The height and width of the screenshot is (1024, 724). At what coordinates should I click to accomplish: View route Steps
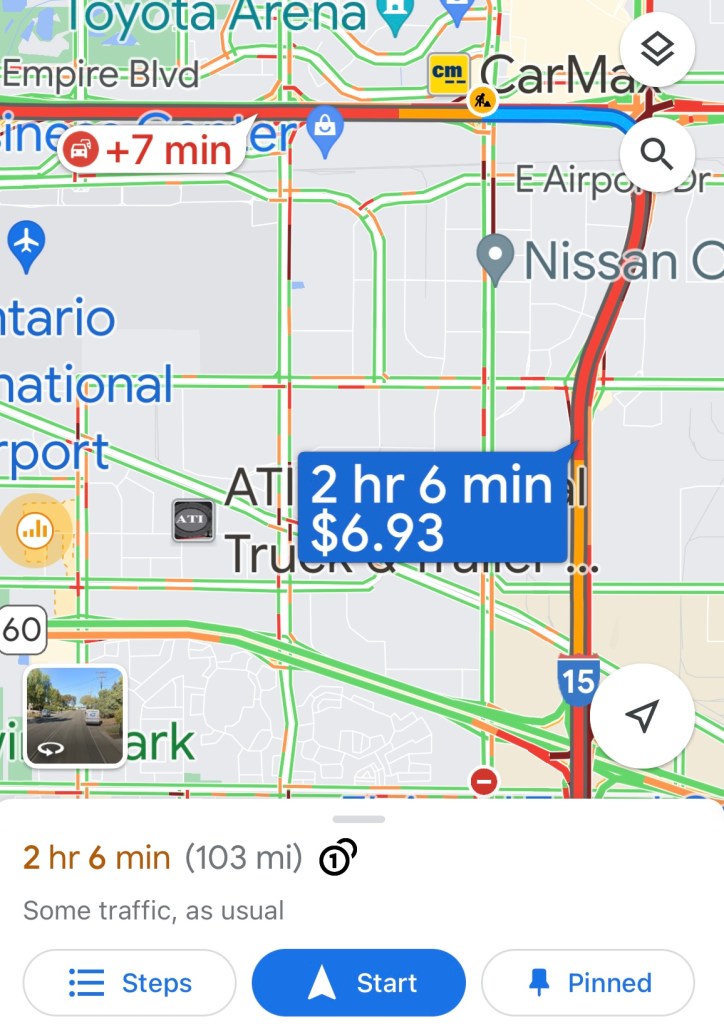click(130, 983)
